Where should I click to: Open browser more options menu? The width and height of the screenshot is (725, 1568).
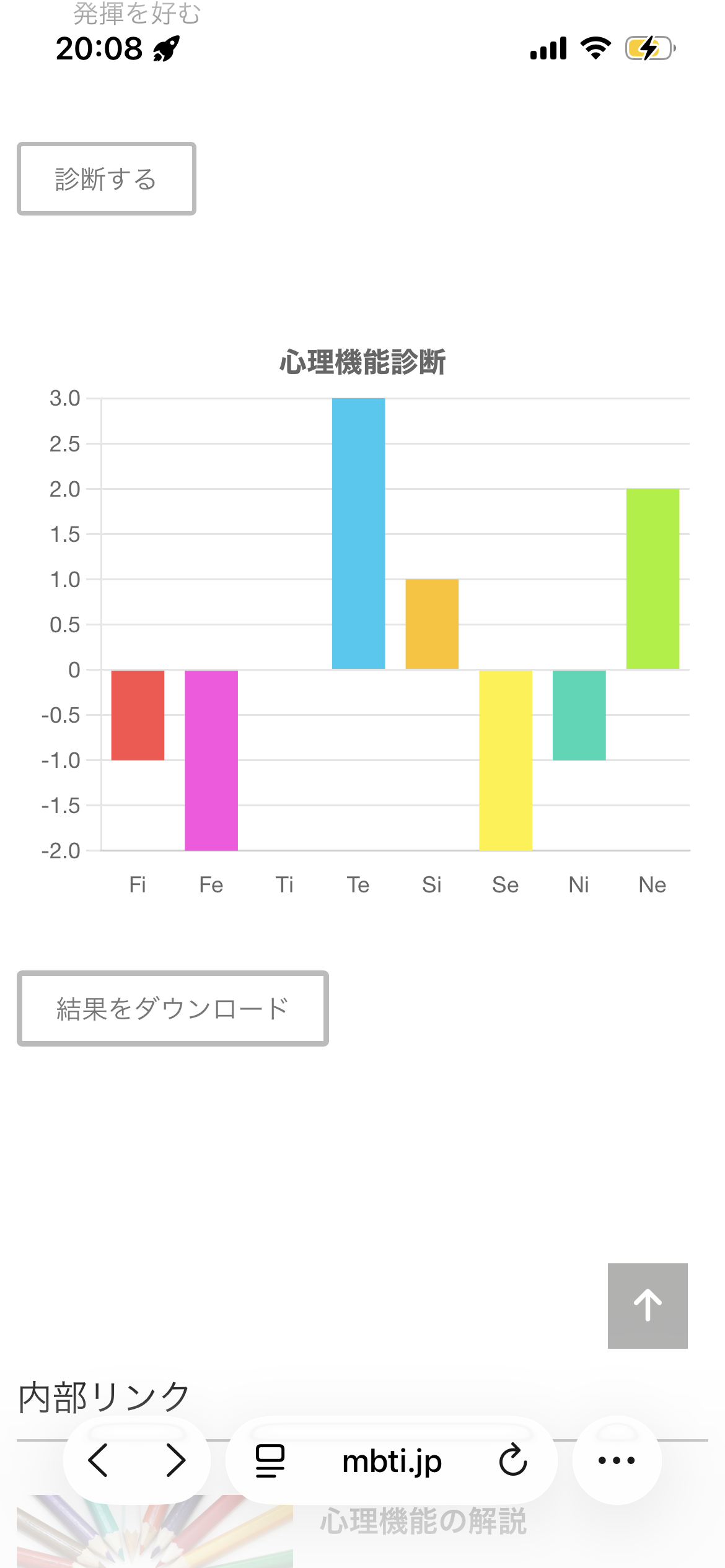pos(617,1460)
